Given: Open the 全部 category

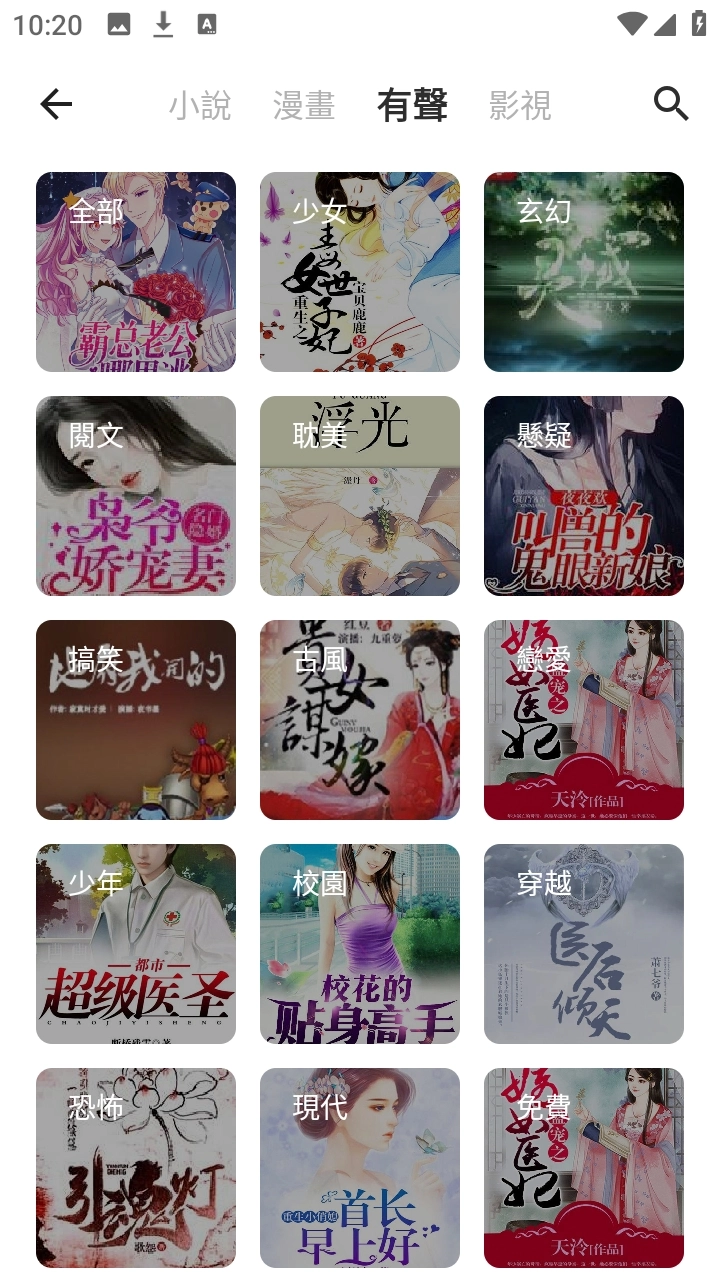Looking at the screenshot, I should coord(136,272).
